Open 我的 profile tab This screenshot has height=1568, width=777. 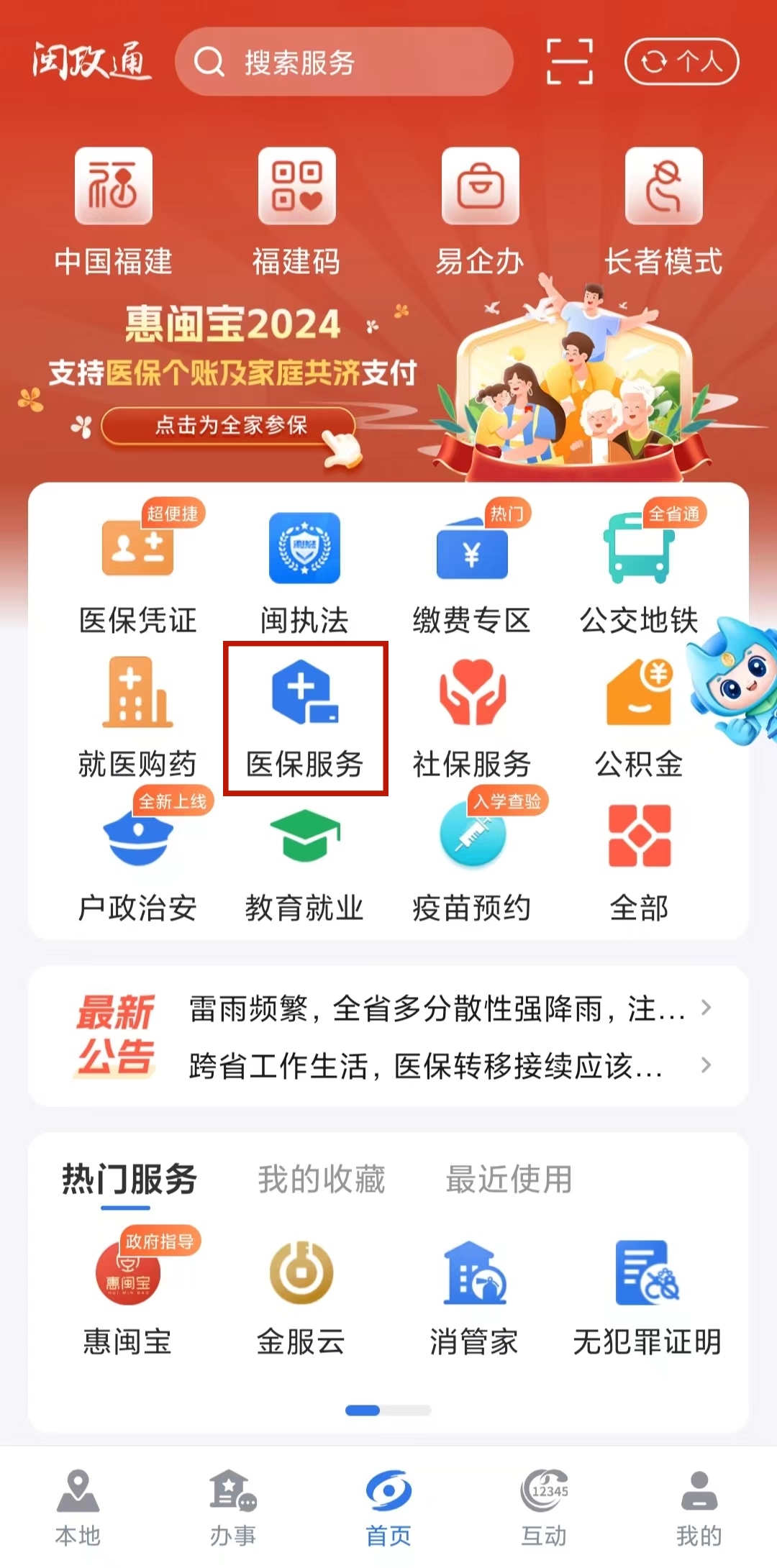tap(699, 1508)
